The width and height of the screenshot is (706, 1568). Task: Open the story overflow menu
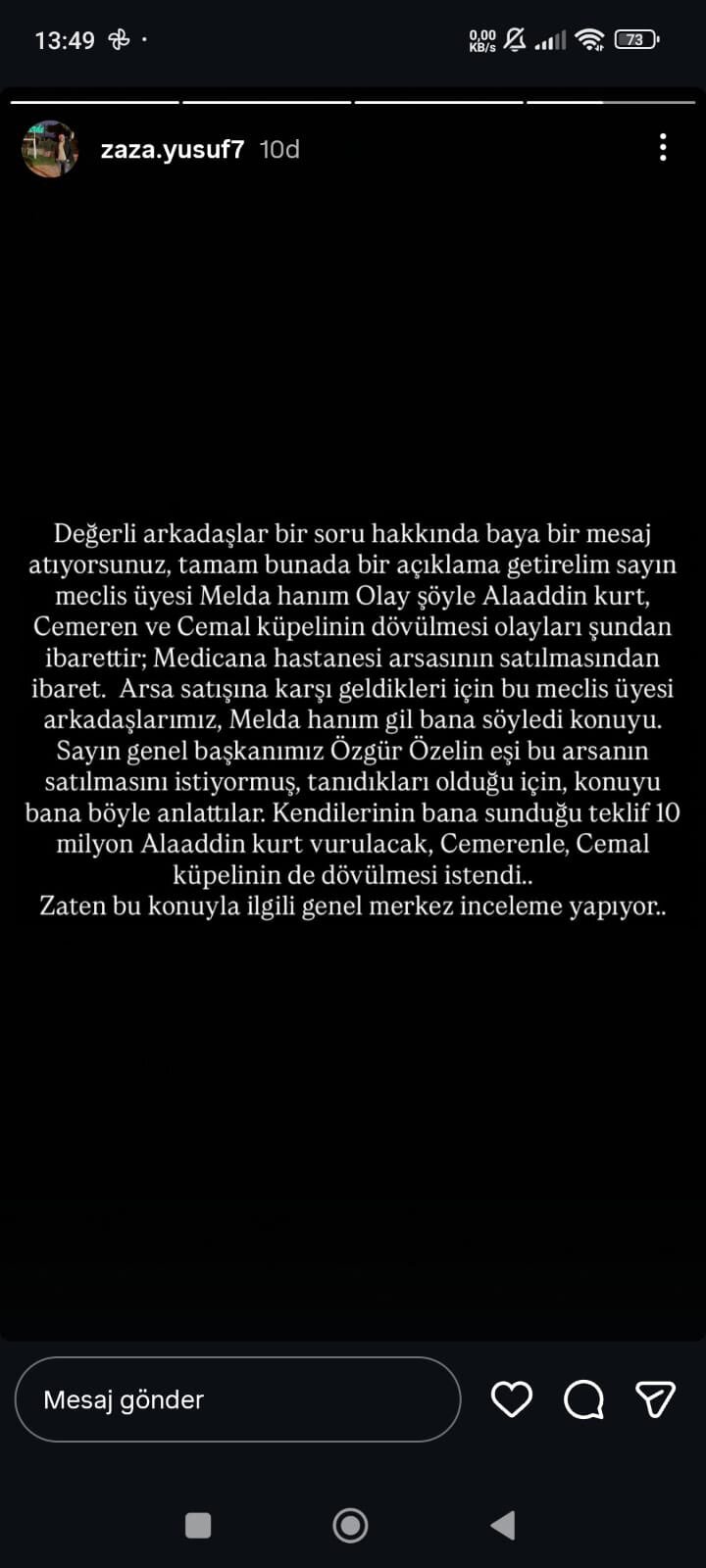[663, 148]
